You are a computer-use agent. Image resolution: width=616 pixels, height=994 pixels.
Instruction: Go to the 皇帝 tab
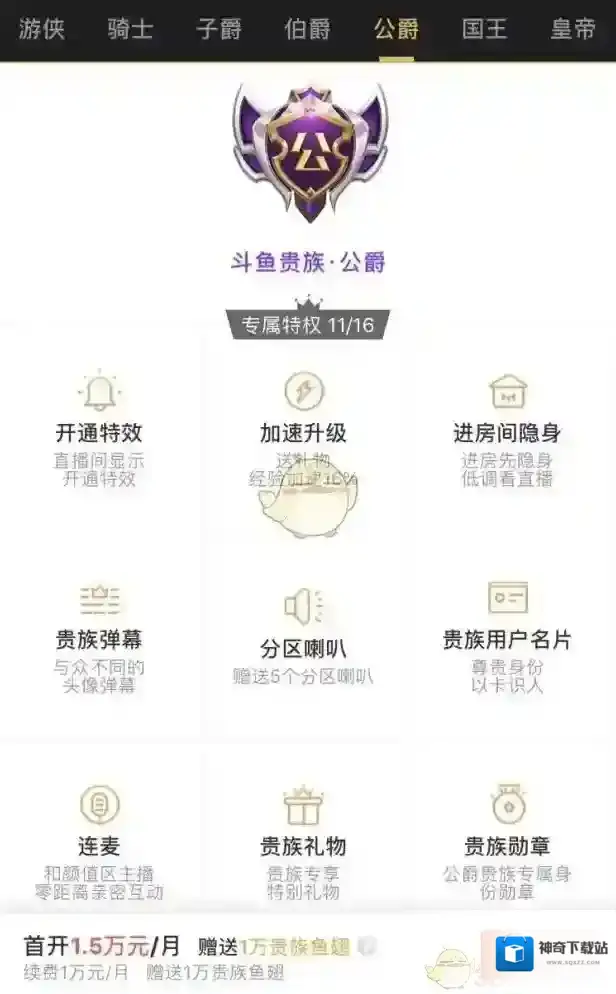(x=573, y=29)
